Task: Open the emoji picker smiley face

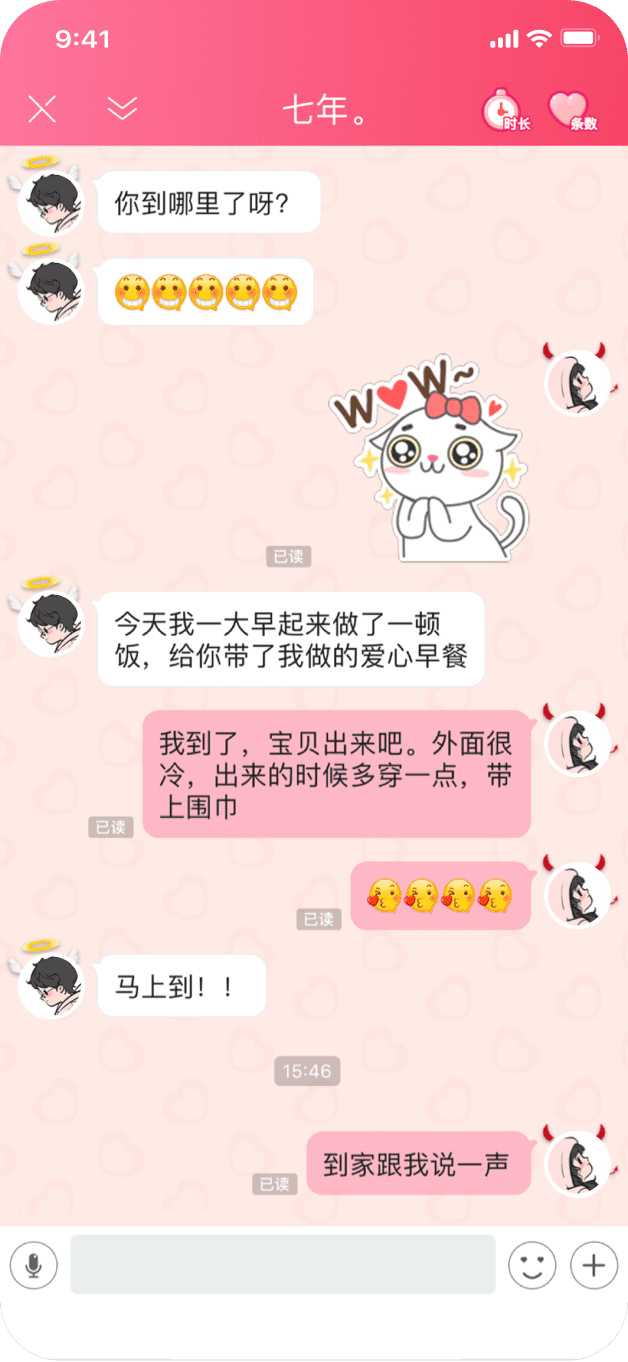Action: tap(532, 1265)
